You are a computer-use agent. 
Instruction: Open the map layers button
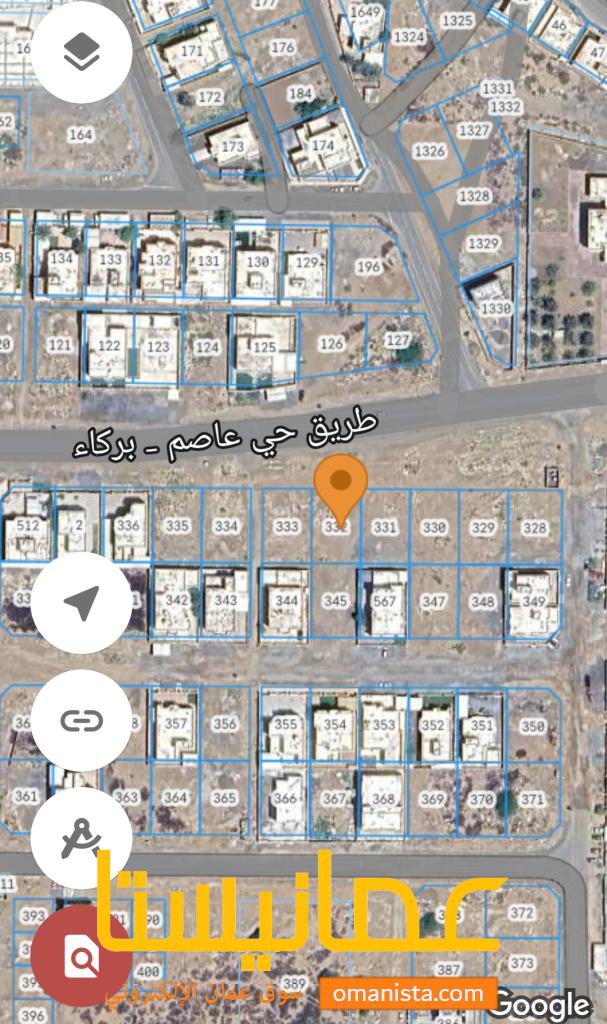(x=81, y=52)
